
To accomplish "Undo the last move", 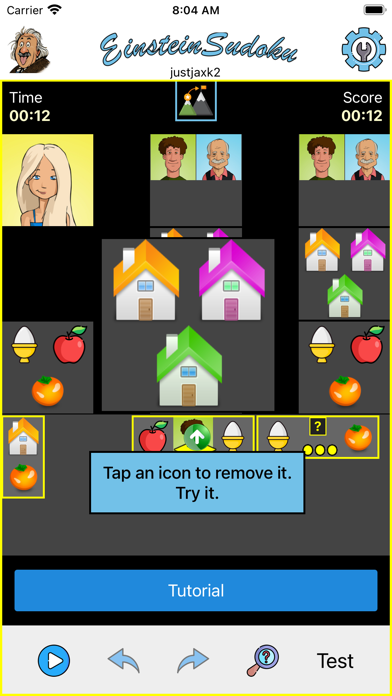I will click(x=124, y=660).
